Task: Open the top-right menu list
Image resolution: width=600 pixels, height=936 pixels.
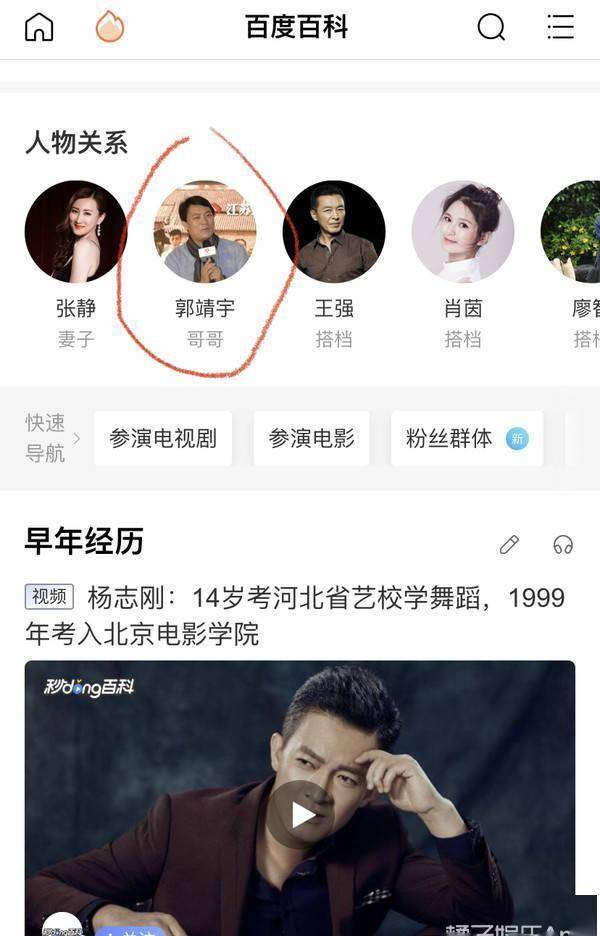Action: 560,27
